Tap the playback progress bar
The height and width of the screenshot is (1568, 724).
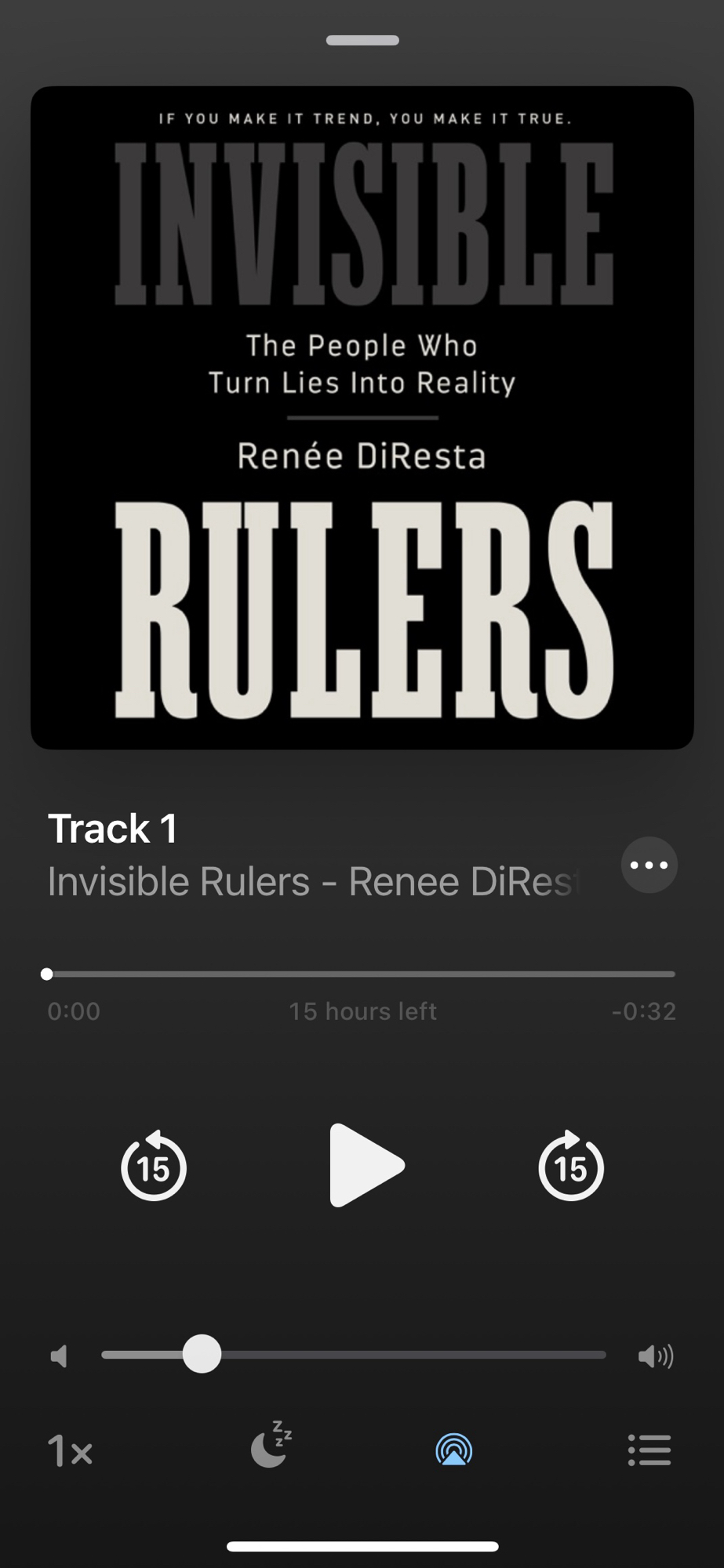pyautogui.click(x=361, y=974)
